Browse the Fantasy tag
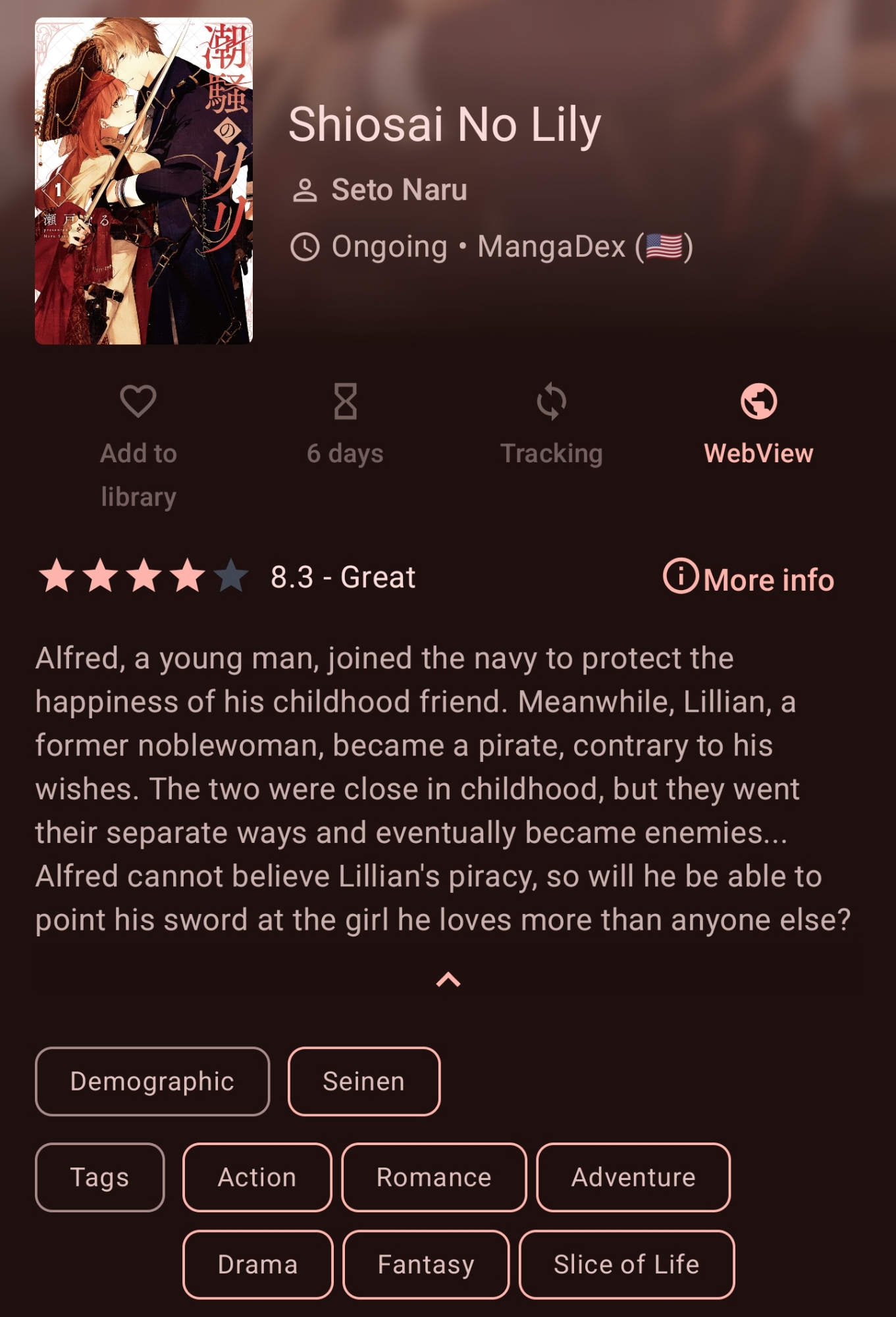 click(426, 1264)
